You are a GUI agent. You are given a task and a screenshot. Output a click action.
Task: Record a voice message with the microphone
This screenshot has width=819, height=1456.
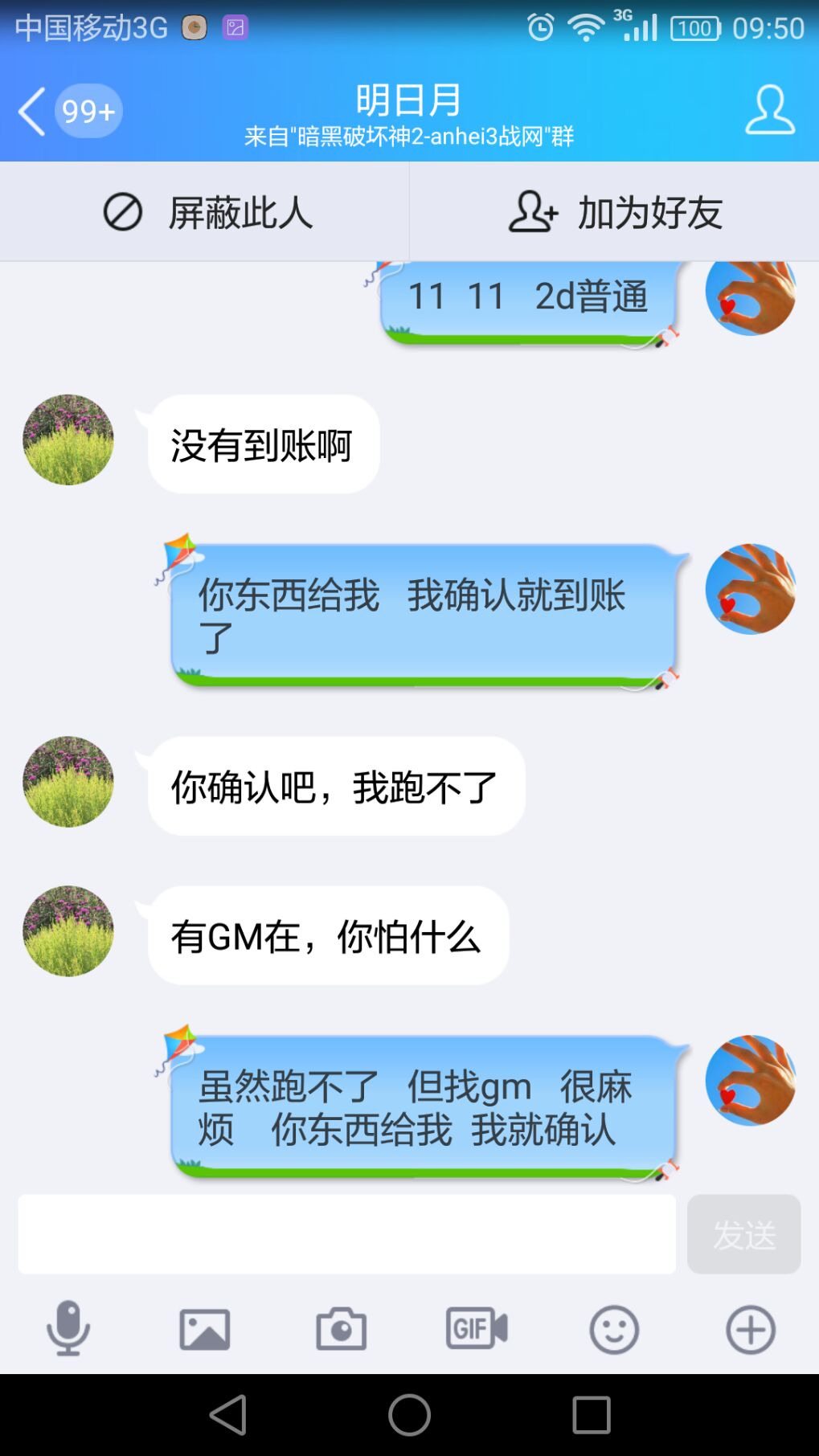point(68,1329)
